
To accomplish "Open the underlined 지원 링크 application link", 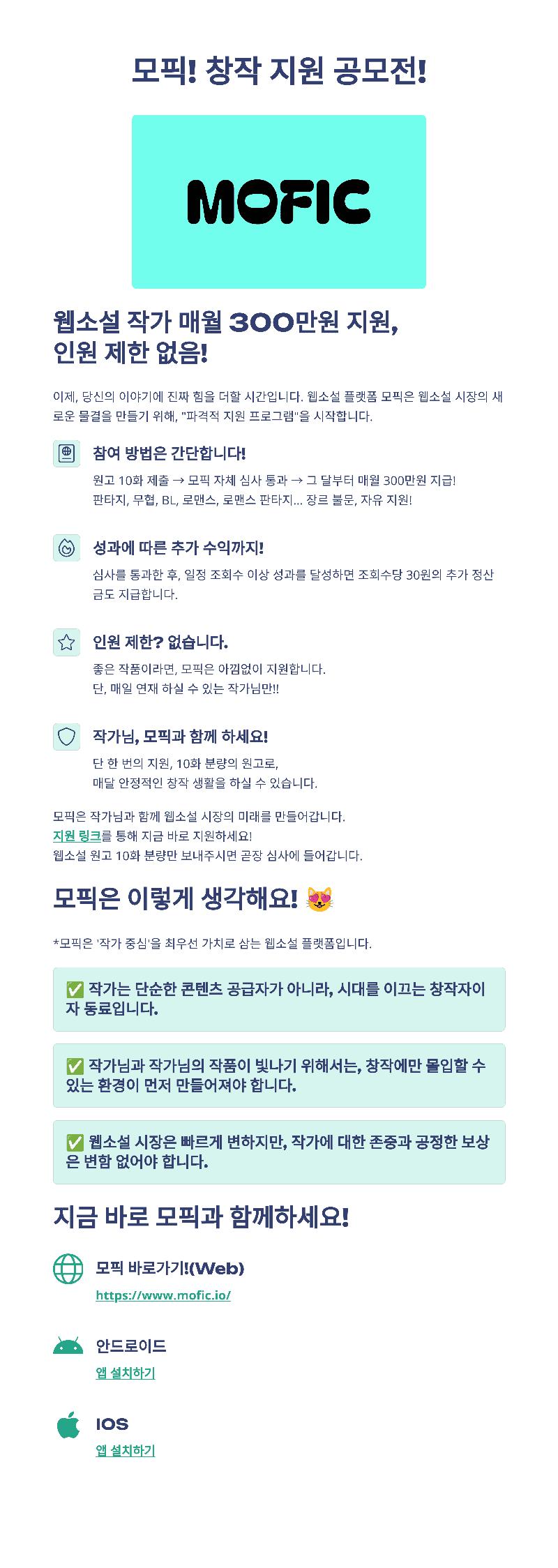I will coord(77,836).
